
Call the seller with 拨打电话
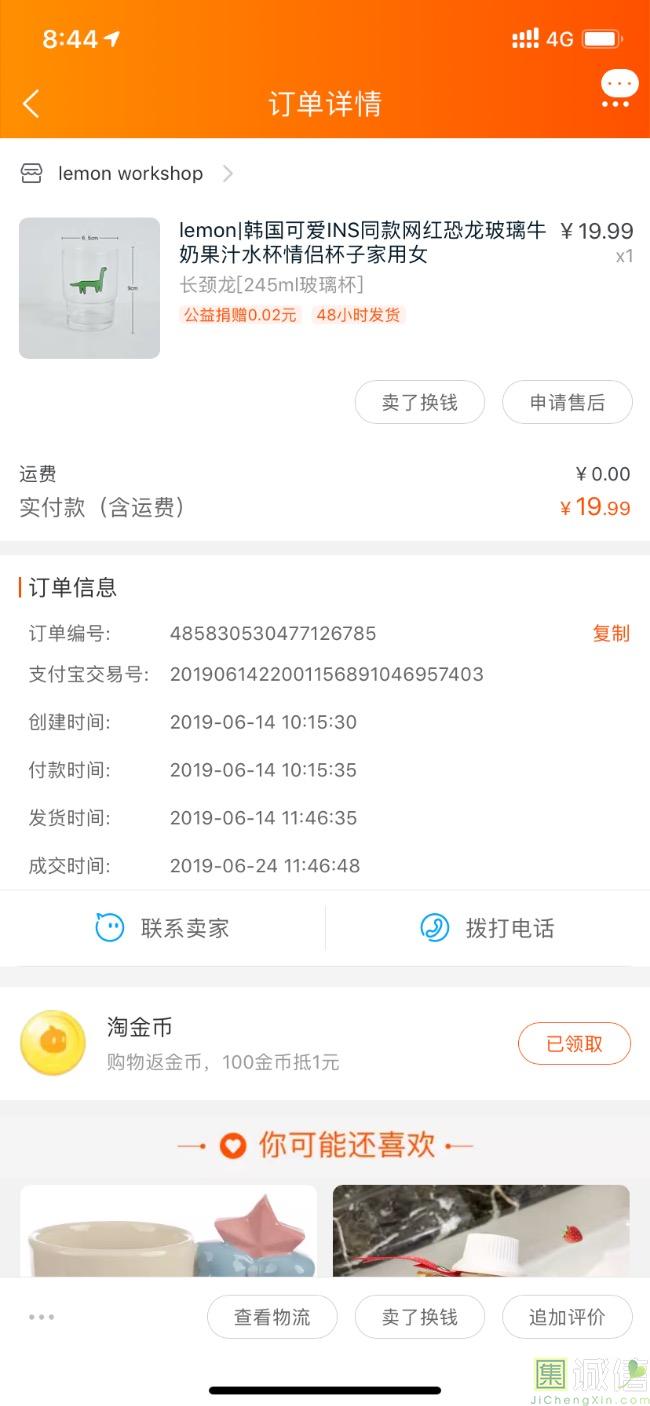click(x=487, y=928)
